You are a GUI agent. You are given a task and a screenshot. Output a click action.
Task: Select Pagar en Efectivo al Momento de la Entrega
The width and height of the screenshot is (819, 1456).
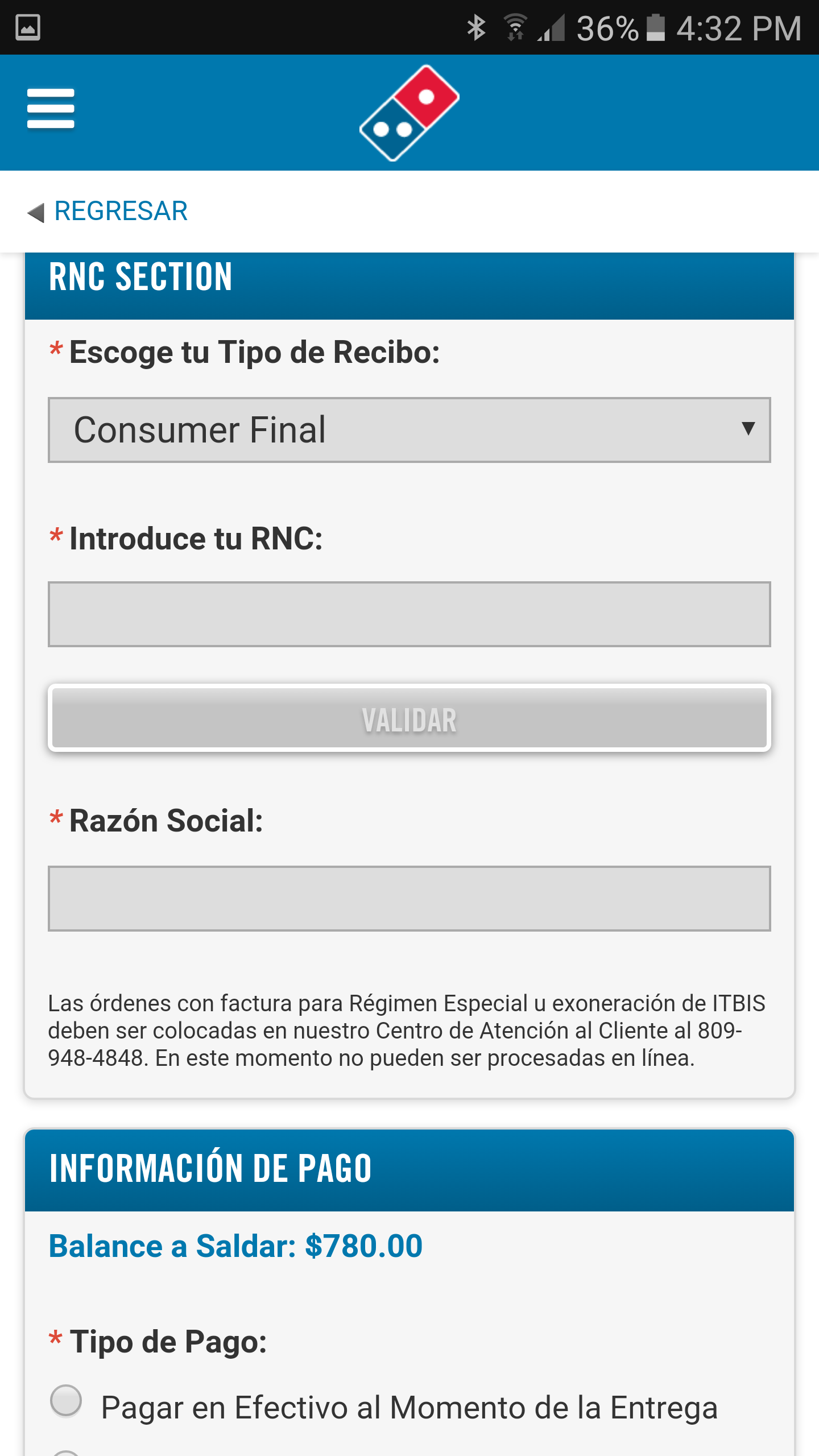pos(67,1400)
